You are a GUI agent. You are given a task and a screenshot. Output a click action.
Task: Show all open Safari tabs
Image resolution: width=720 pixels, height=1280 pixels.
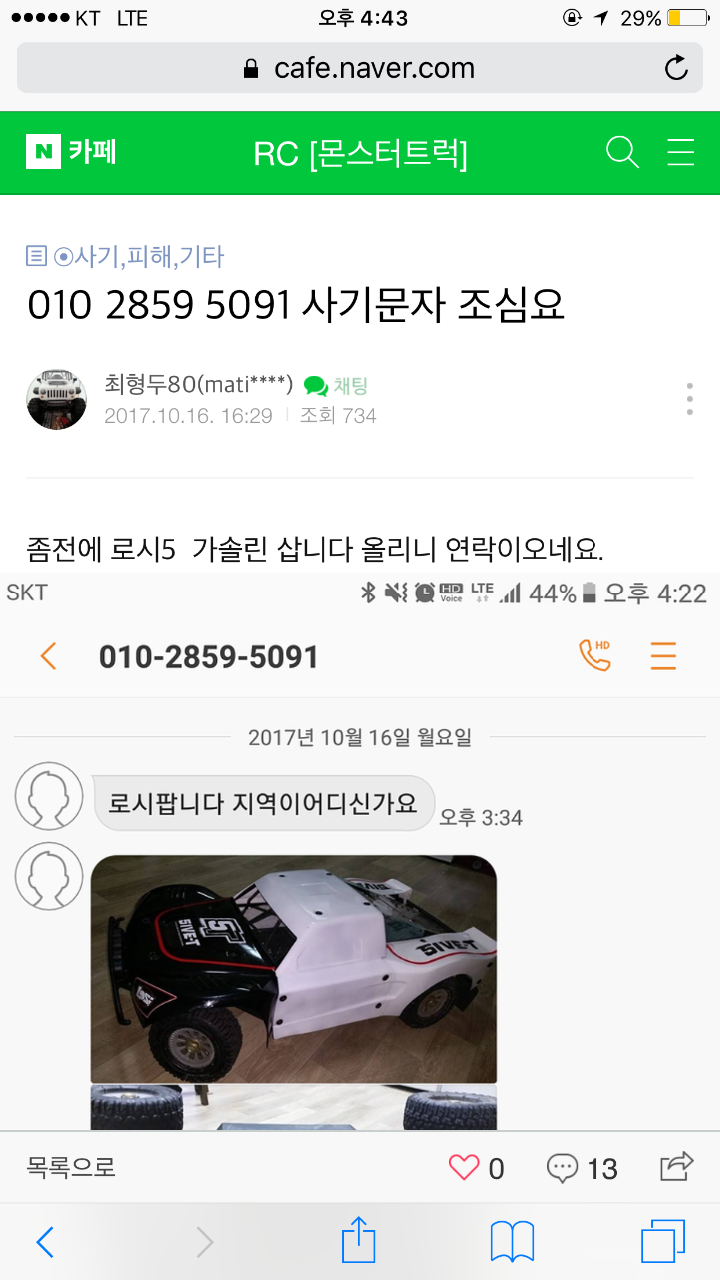click(x=662, y=1242)
